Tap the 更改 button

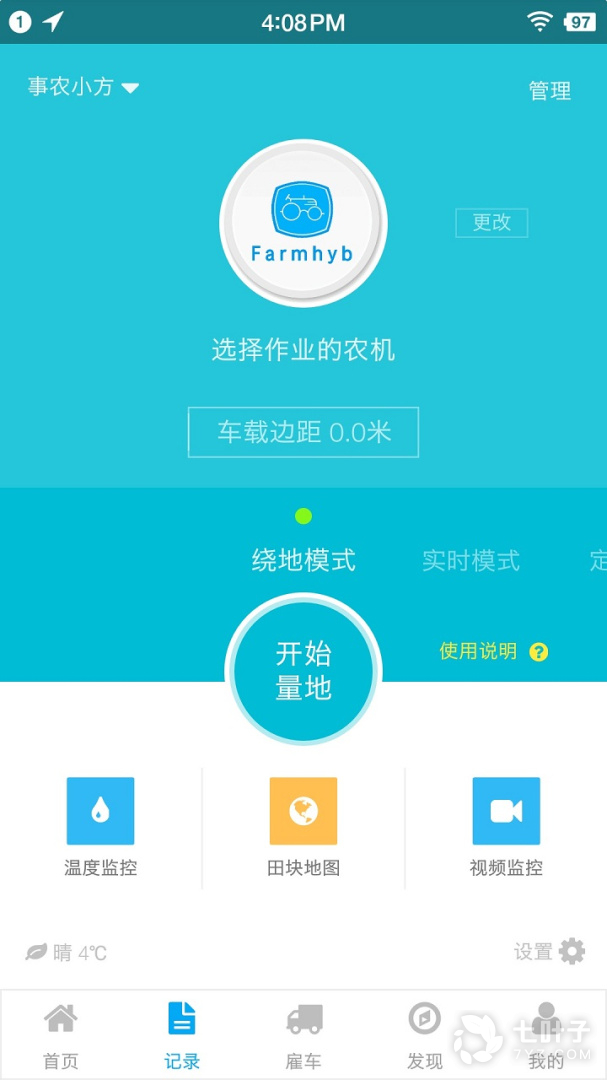click(x=491, y=222)
